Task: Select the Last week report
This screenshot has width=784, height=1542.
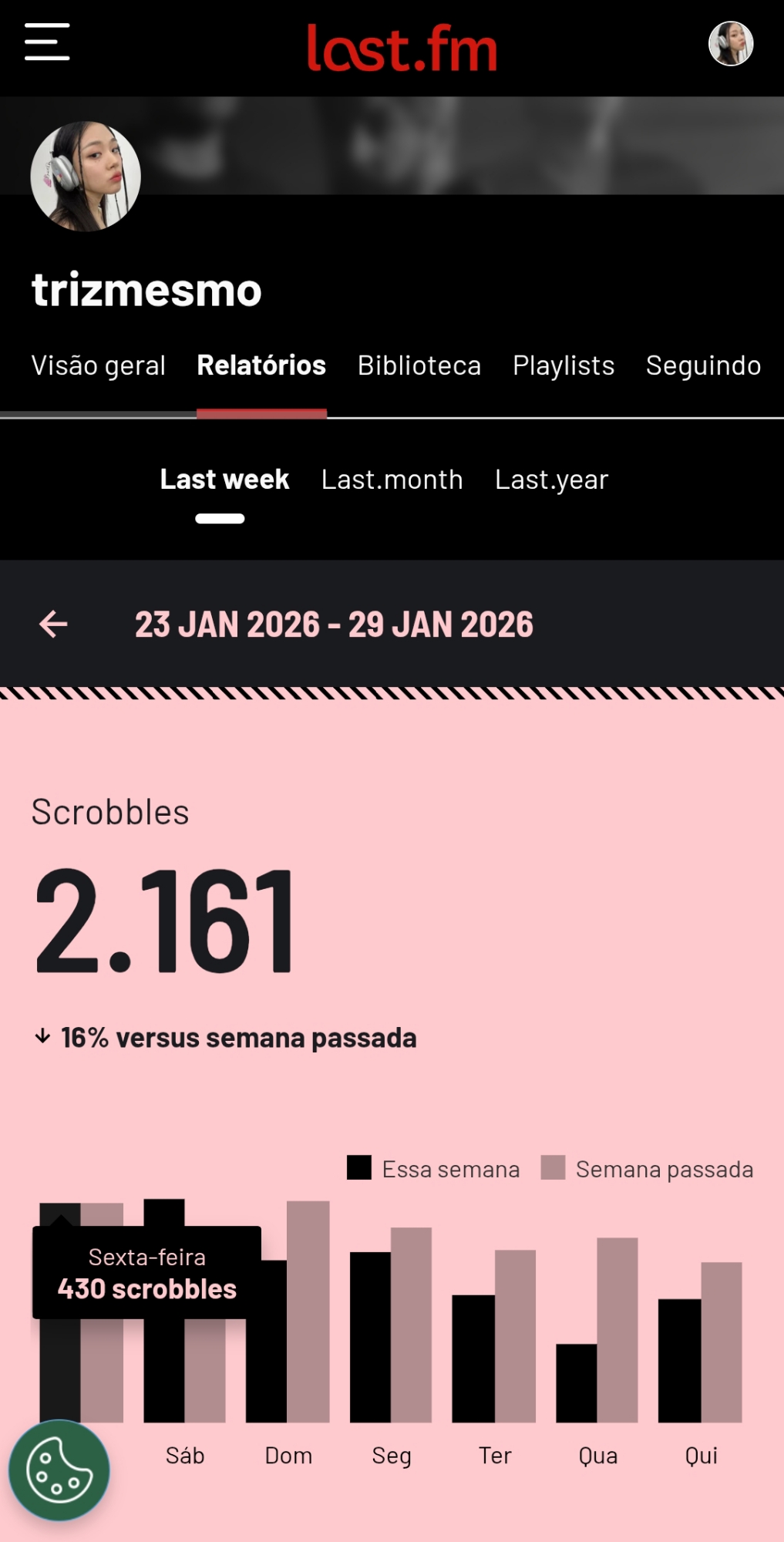Action: [x=224, y=480]
